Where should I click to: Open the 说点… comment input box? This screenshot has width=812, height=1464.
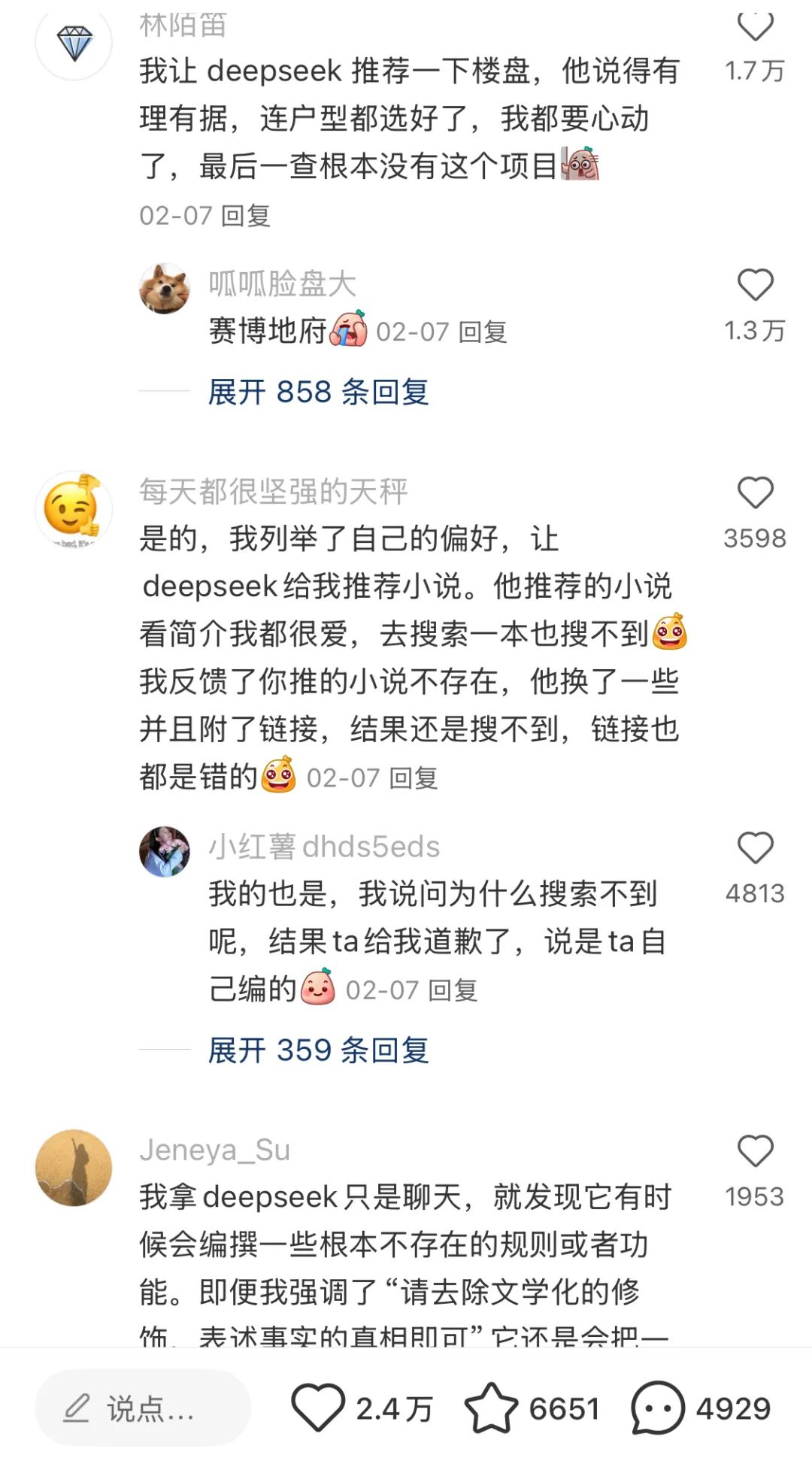pyautogui.click(x=143, y=1408)
